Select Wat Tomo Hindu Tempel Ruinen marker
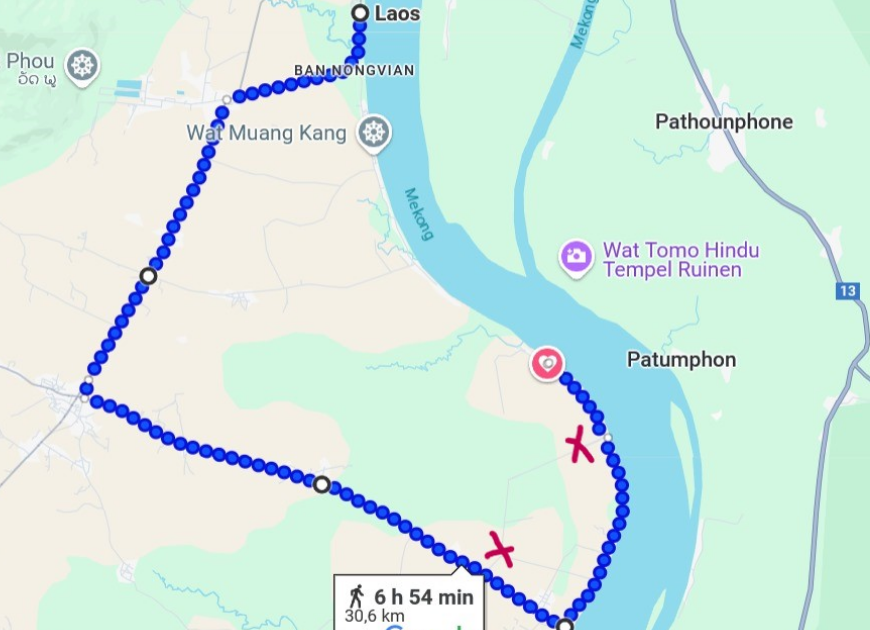 tap(575, 256)
